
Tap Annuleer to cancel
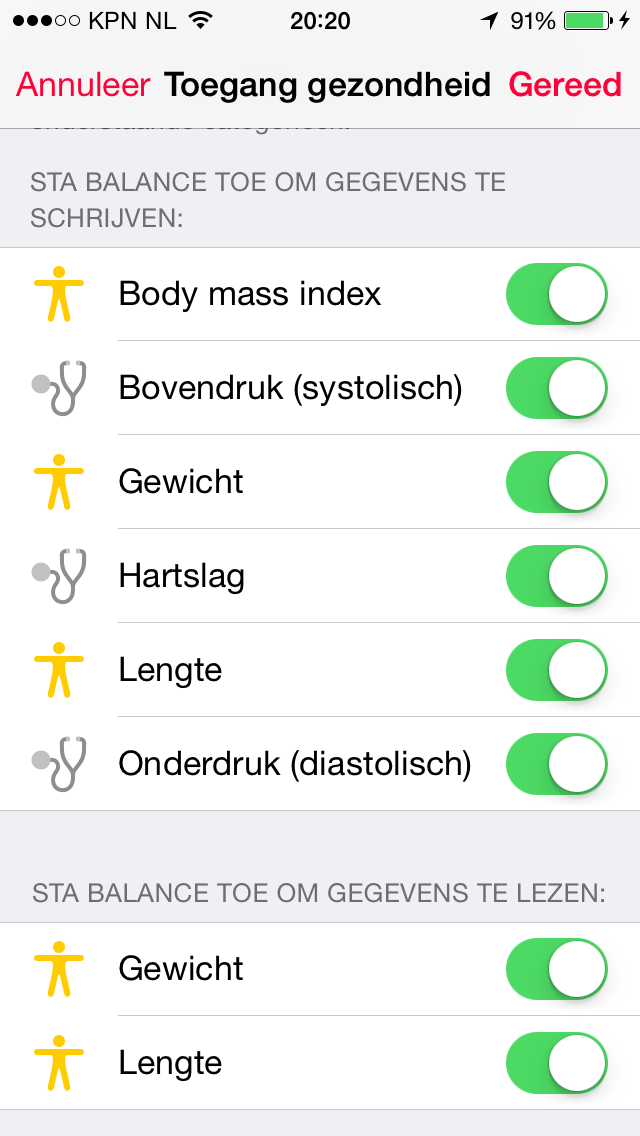point(83,85)
